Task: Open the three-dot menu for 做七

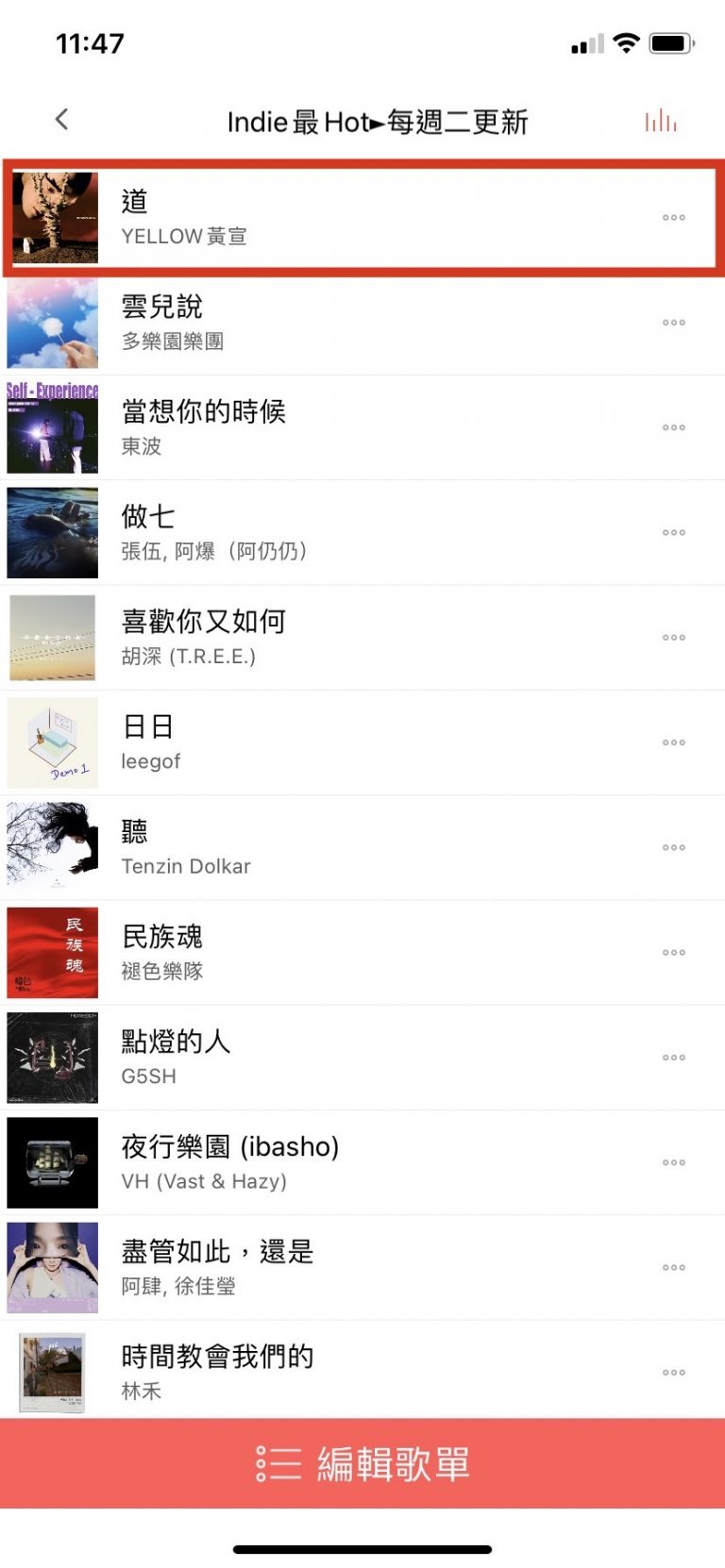Action: [673, 533]
